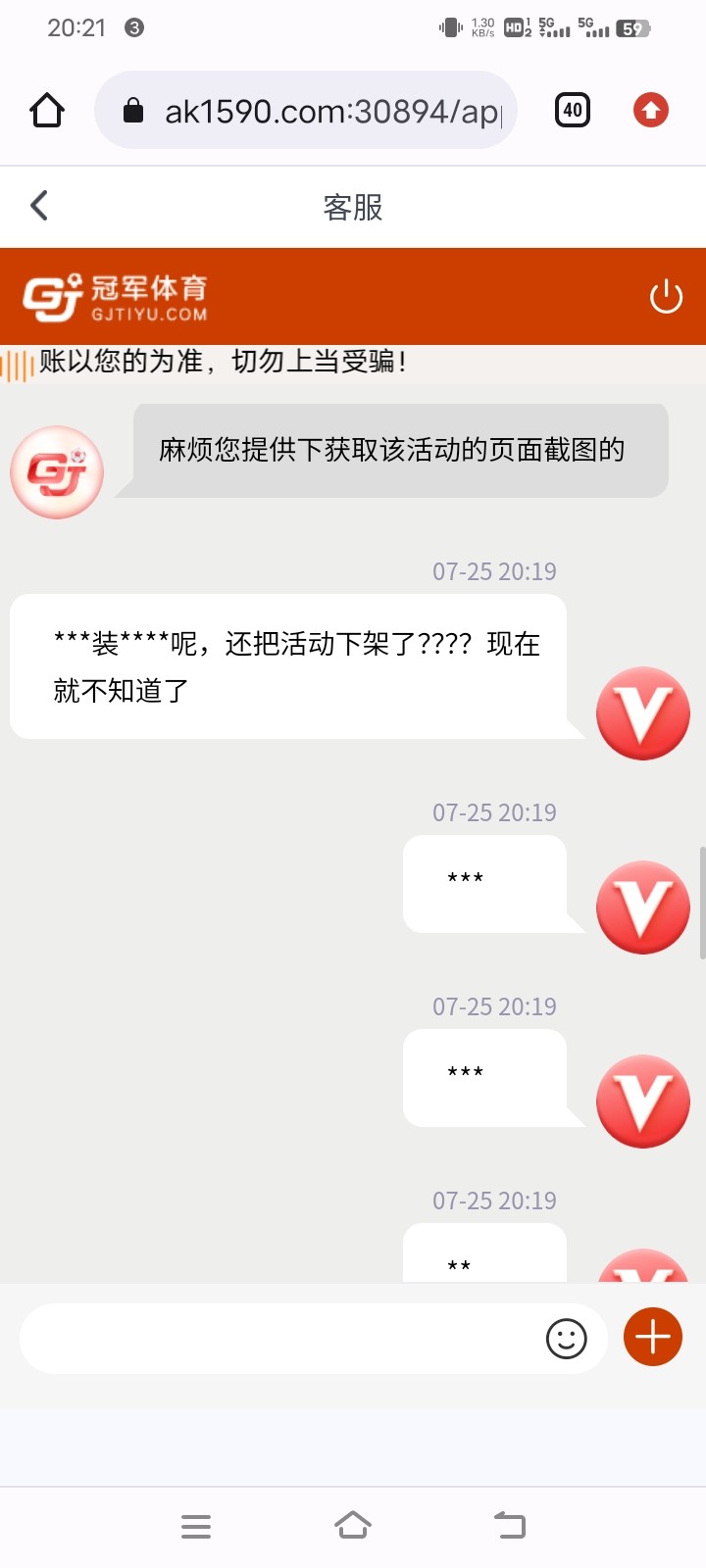The image size is (706, 1568).
Task: Select the 07-25 20:19 timestamp above *** bubble
Action: [x=494, y=811]
